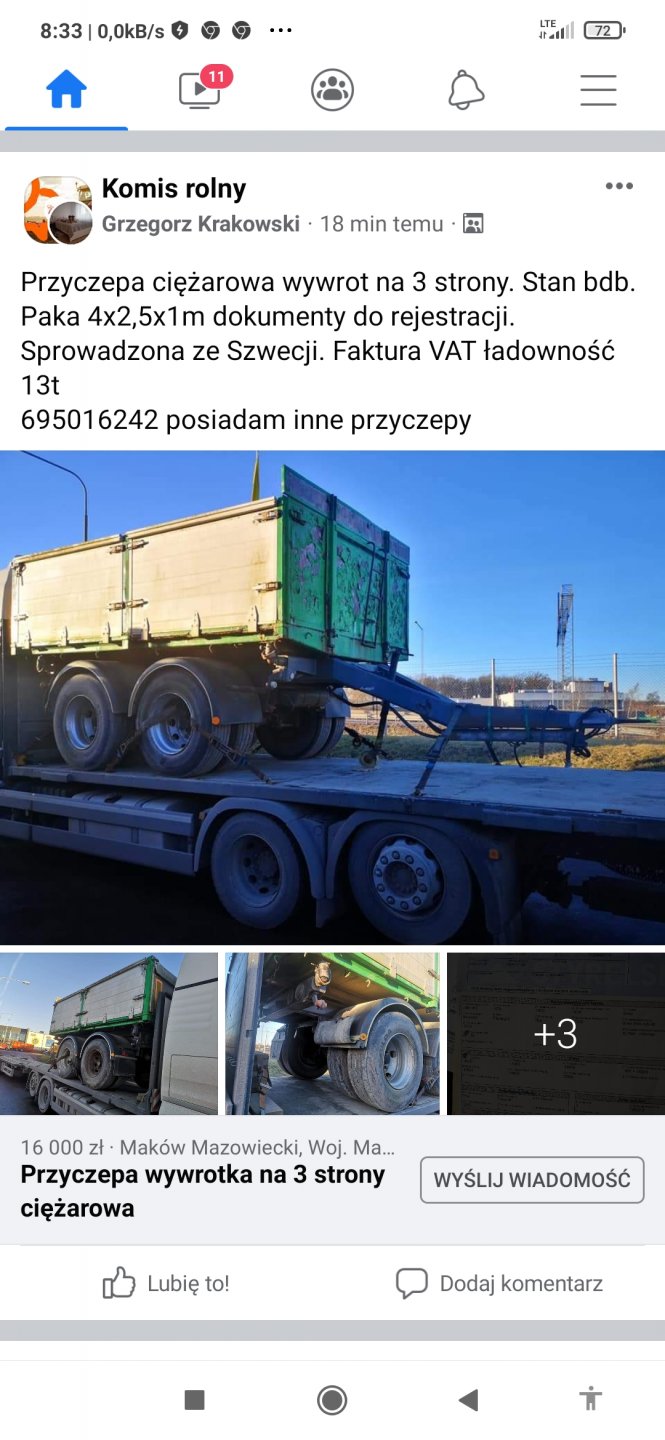View Grzegorz Krakowski's profile
This screenshot has height=1440, width=665.
(200, 224)
